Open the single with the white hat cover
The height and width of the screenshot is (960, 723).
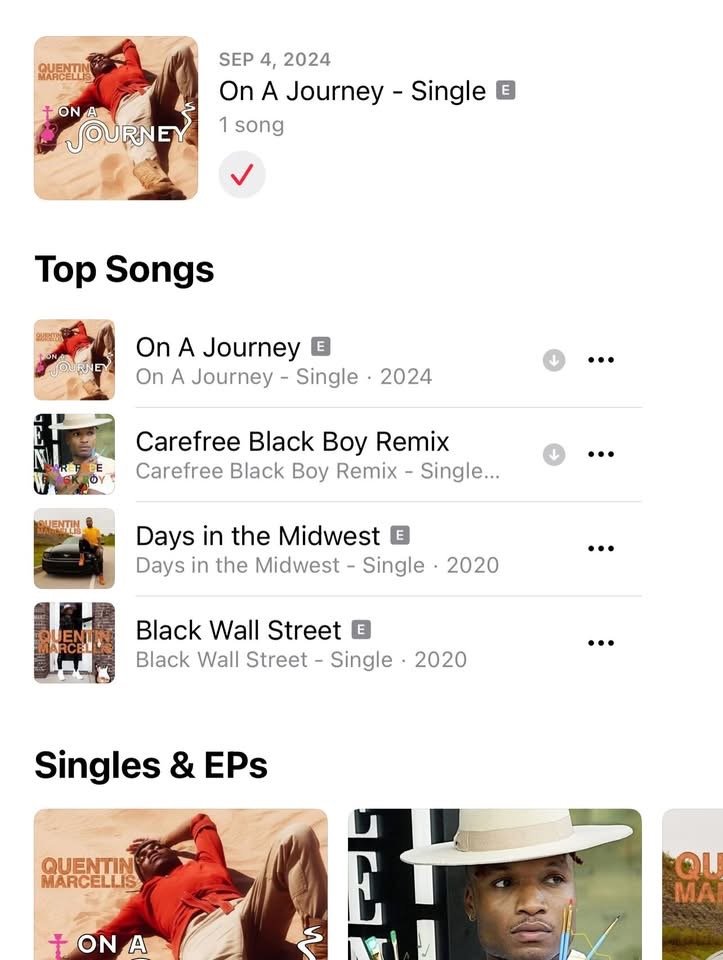(x=495, y=884)
